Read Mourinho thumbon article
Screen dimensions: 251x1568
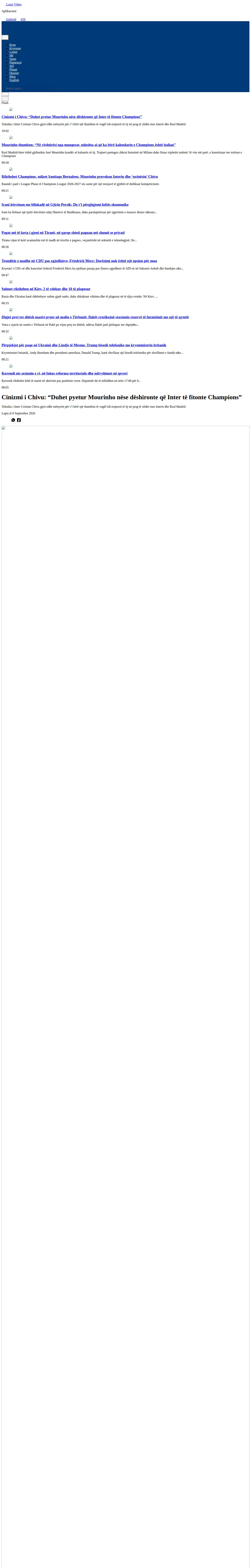(88, 145)
